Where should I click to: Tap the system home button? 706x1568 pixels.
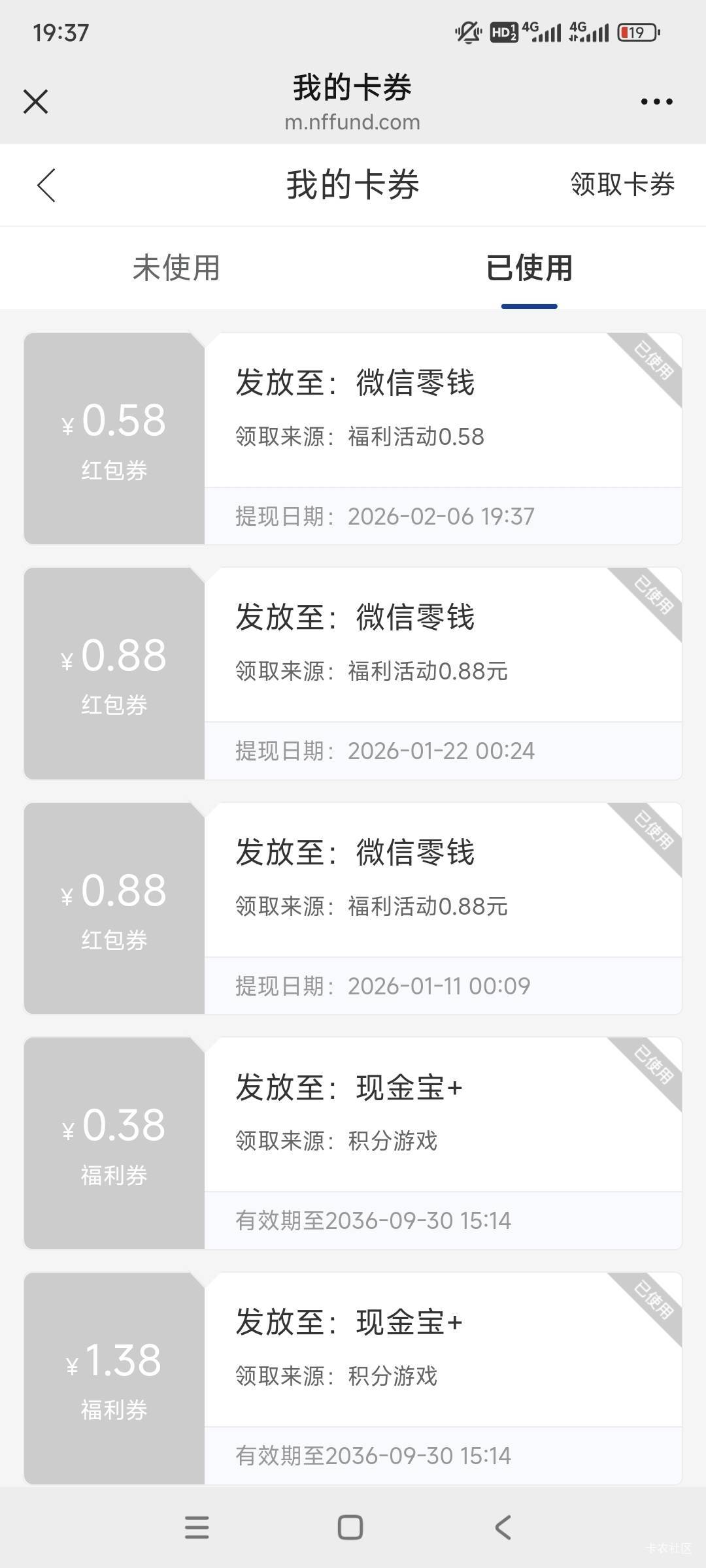pyautogui.click(x=350, y=1527)
